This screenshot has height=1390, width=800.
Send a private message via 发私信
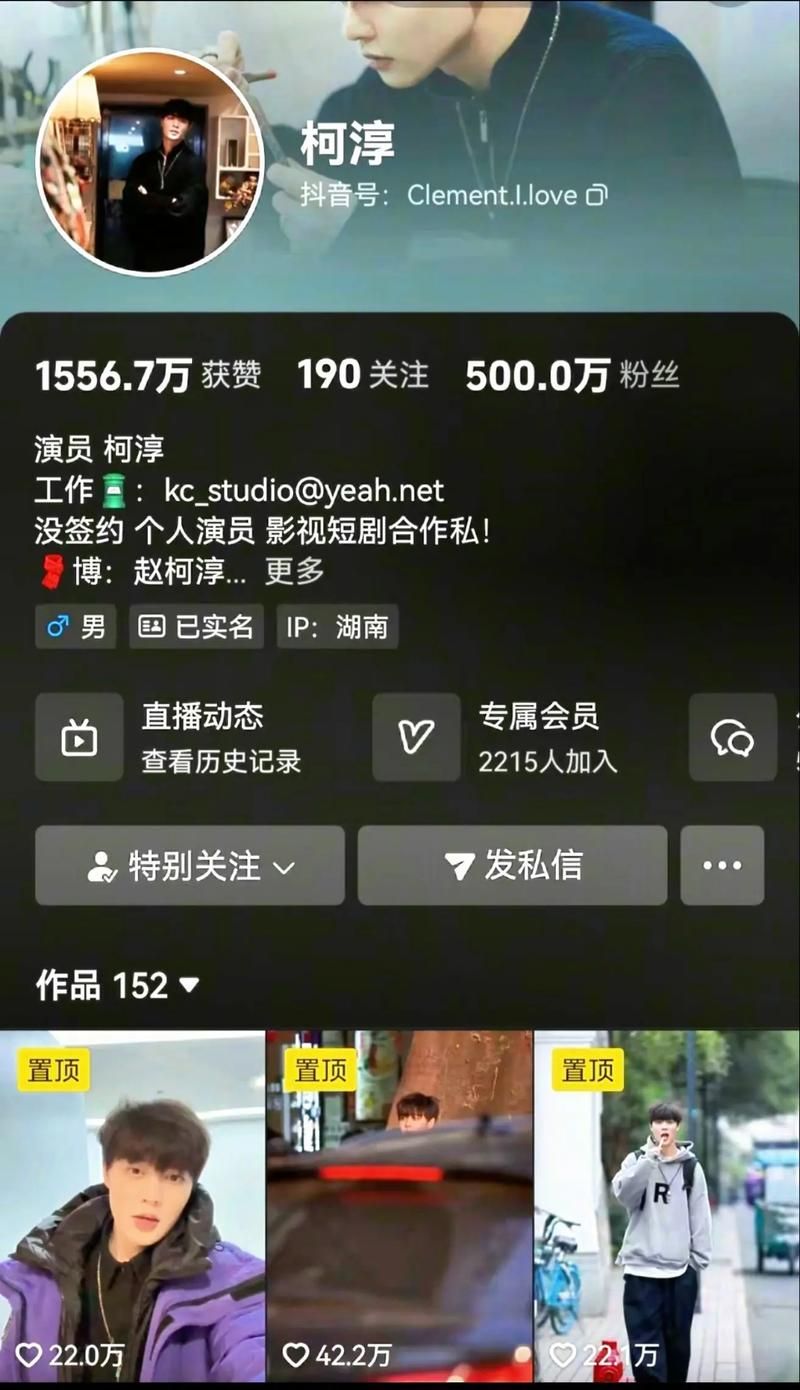tap(512, 865)
